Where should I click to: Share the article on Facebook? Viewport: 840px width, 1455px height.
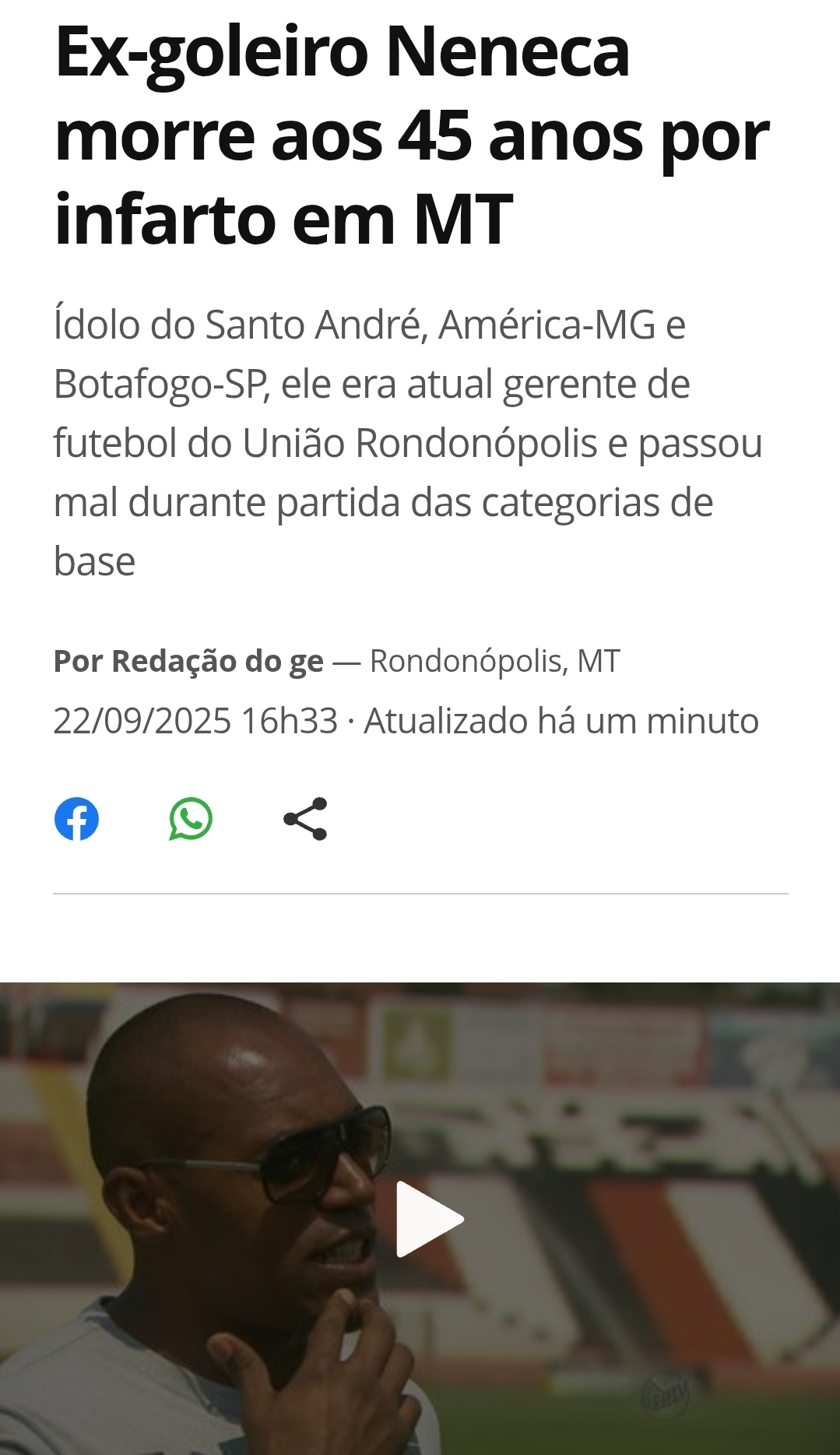click(x=76, y=819)
